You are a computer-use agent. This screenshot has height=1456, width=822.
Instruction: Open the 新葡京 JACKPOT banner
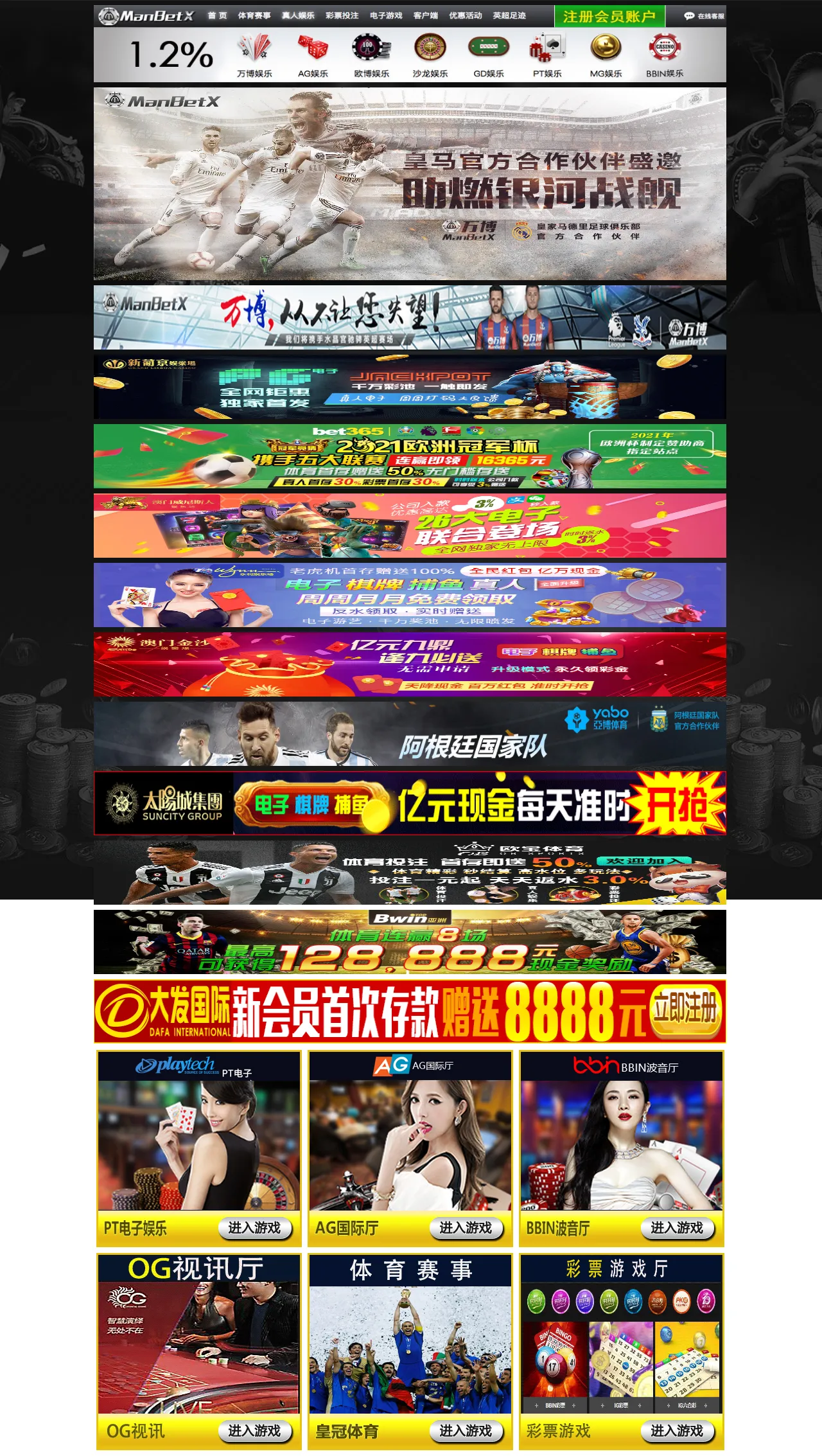pyautogui.click(x=410, y=387)
